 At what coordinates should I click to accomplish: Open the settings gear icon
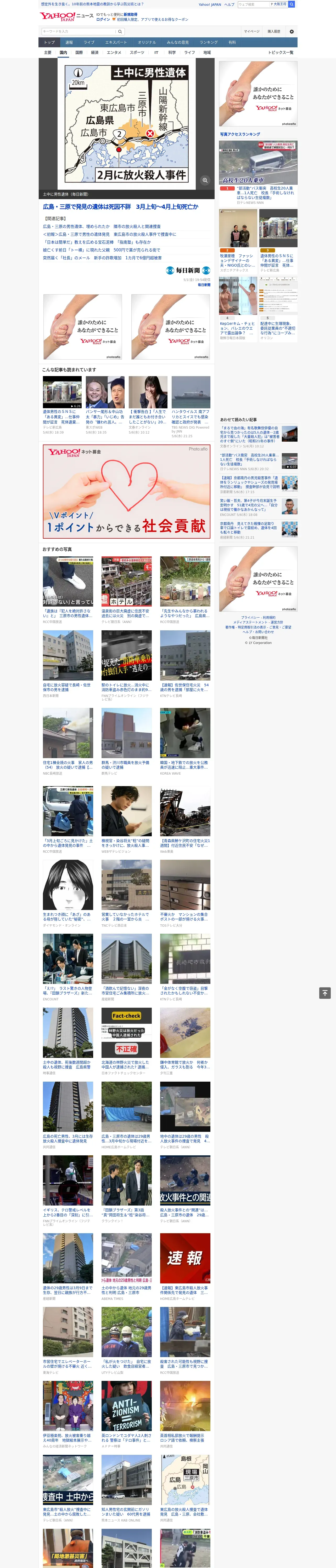point(292,31)
